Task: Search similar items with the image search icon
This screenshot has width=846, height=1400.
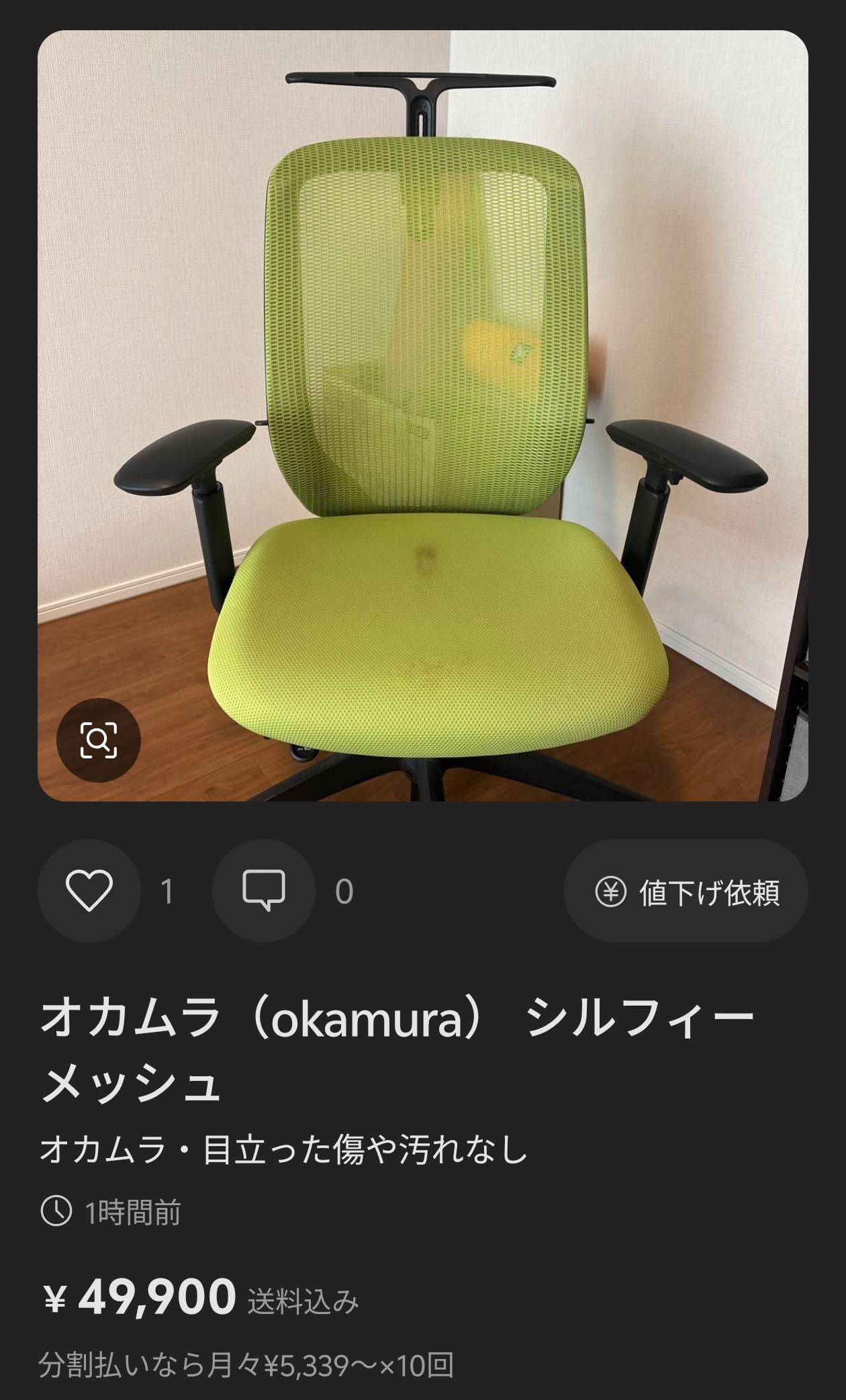Action: point(99,740)
